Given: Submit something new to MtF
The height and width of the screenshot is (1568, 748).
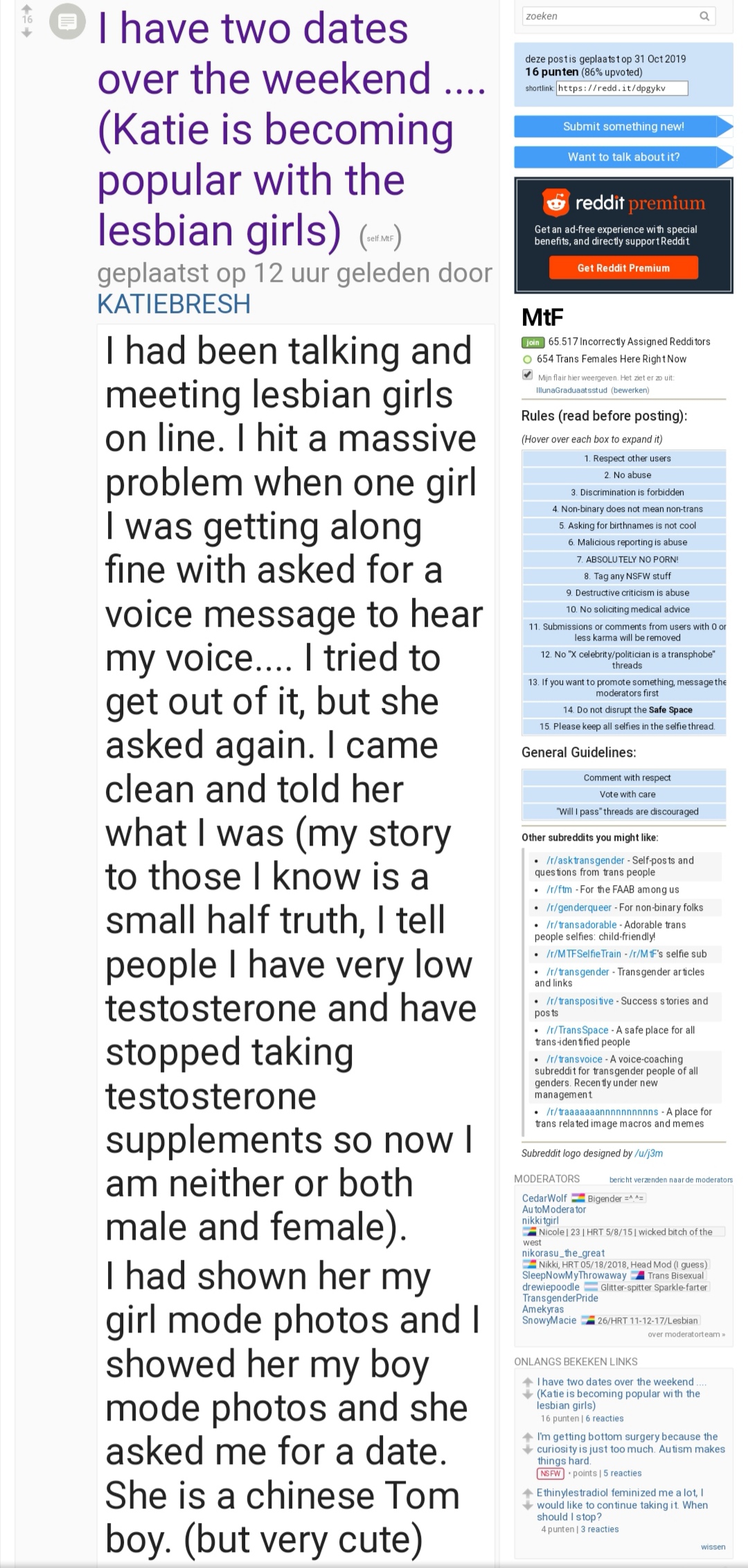Looking at the screenshot, I should (x=623, y=126).
